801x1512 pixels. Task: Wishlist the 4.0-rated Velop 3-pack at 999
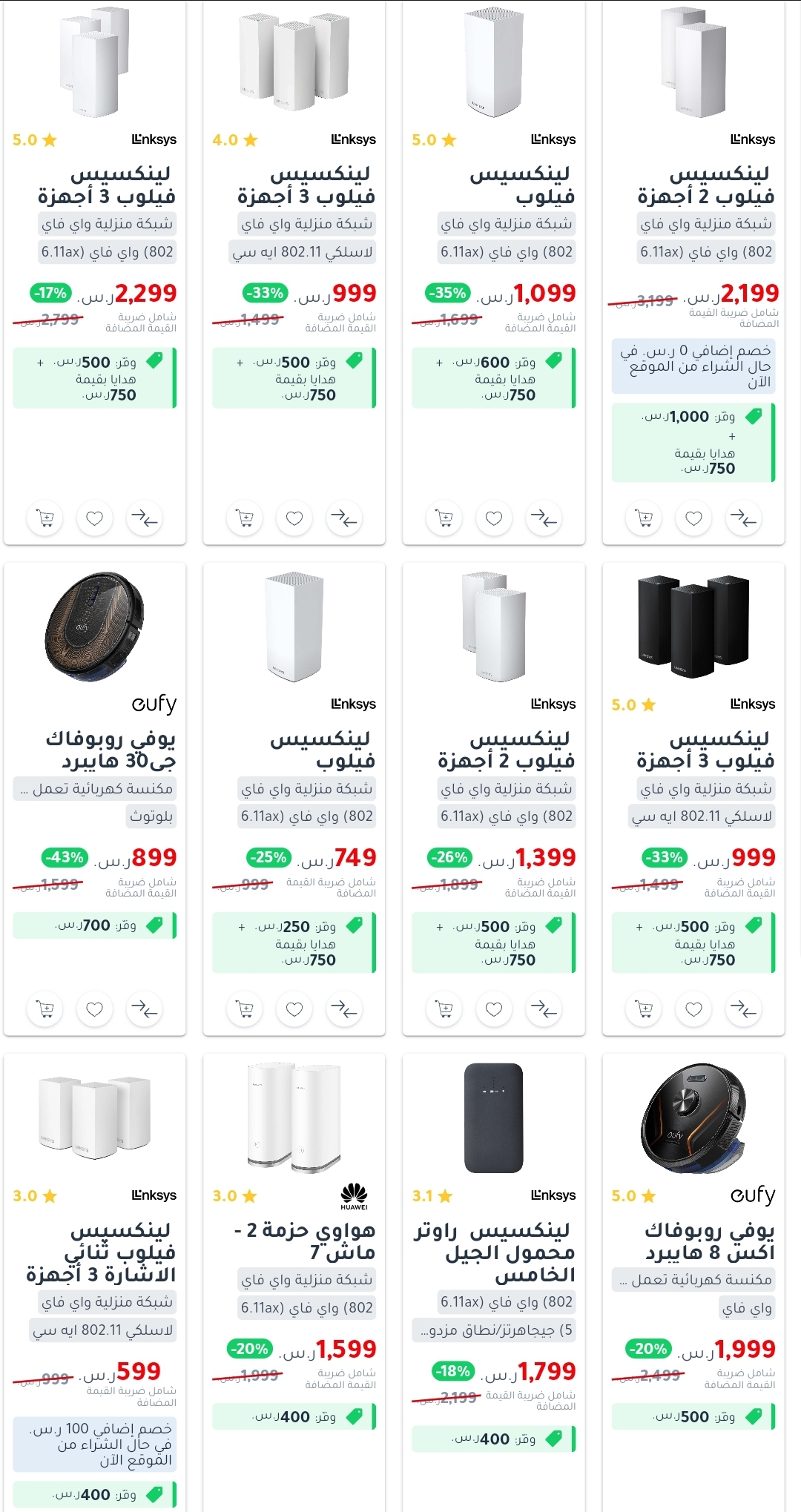(x=294, y=518)
